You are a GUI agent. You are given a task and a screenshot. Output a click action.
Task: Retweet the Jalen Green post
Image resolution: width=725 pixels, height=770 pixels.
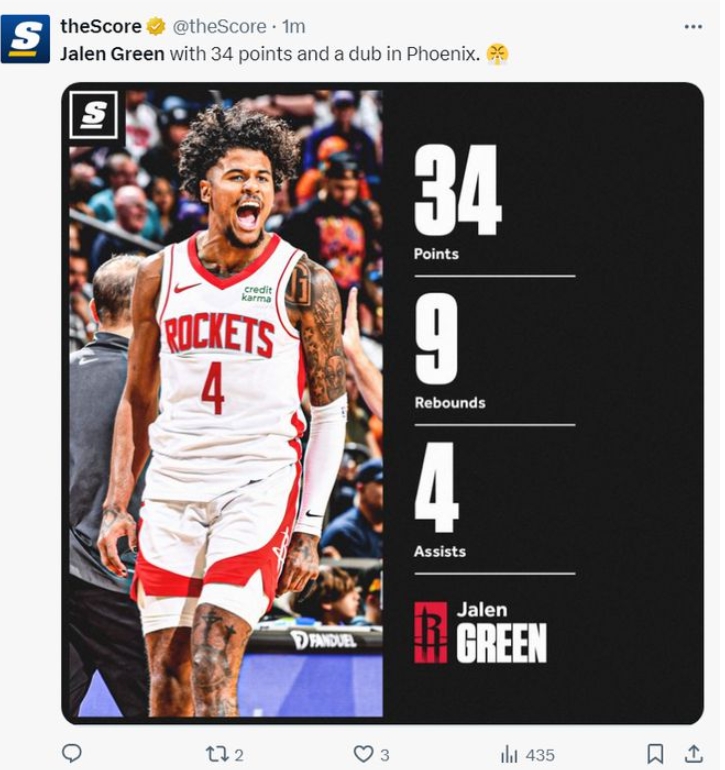coord(216,754)
